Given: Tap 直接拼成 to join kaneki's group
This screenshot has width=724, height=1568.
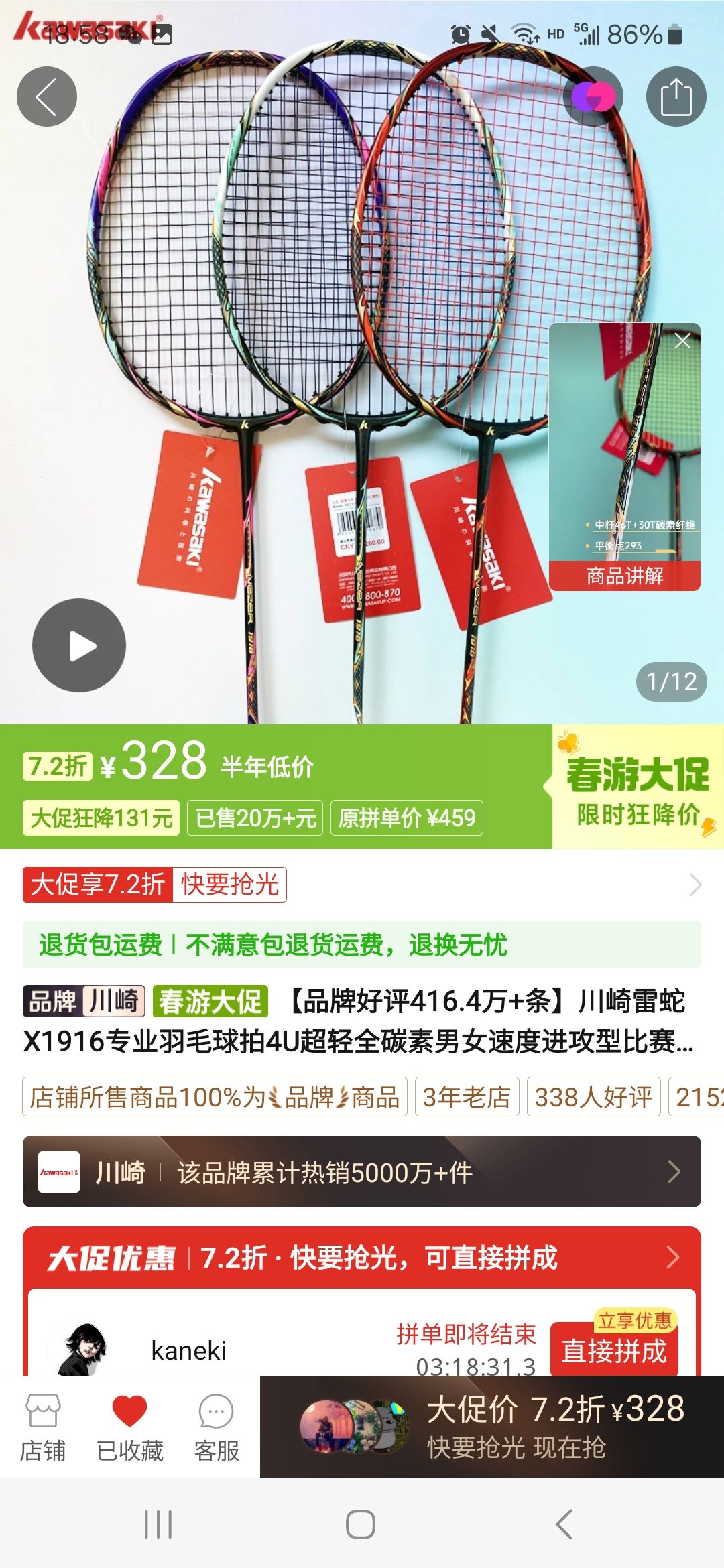Looking at the screenshot, I should pos(613,1350).
